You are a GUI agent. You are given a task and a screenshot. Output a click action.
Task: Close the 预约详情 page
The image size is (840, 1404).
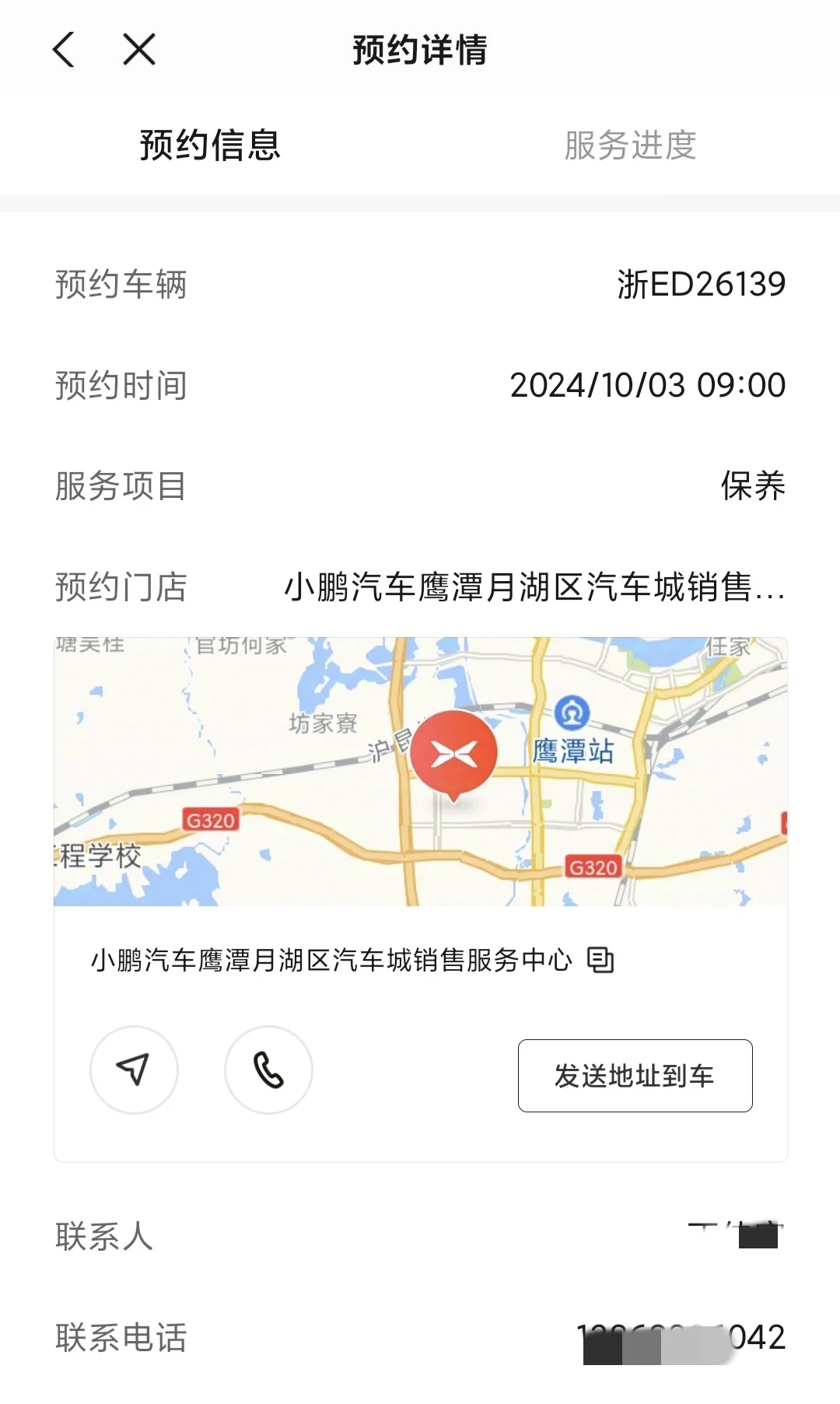(139, 49)
